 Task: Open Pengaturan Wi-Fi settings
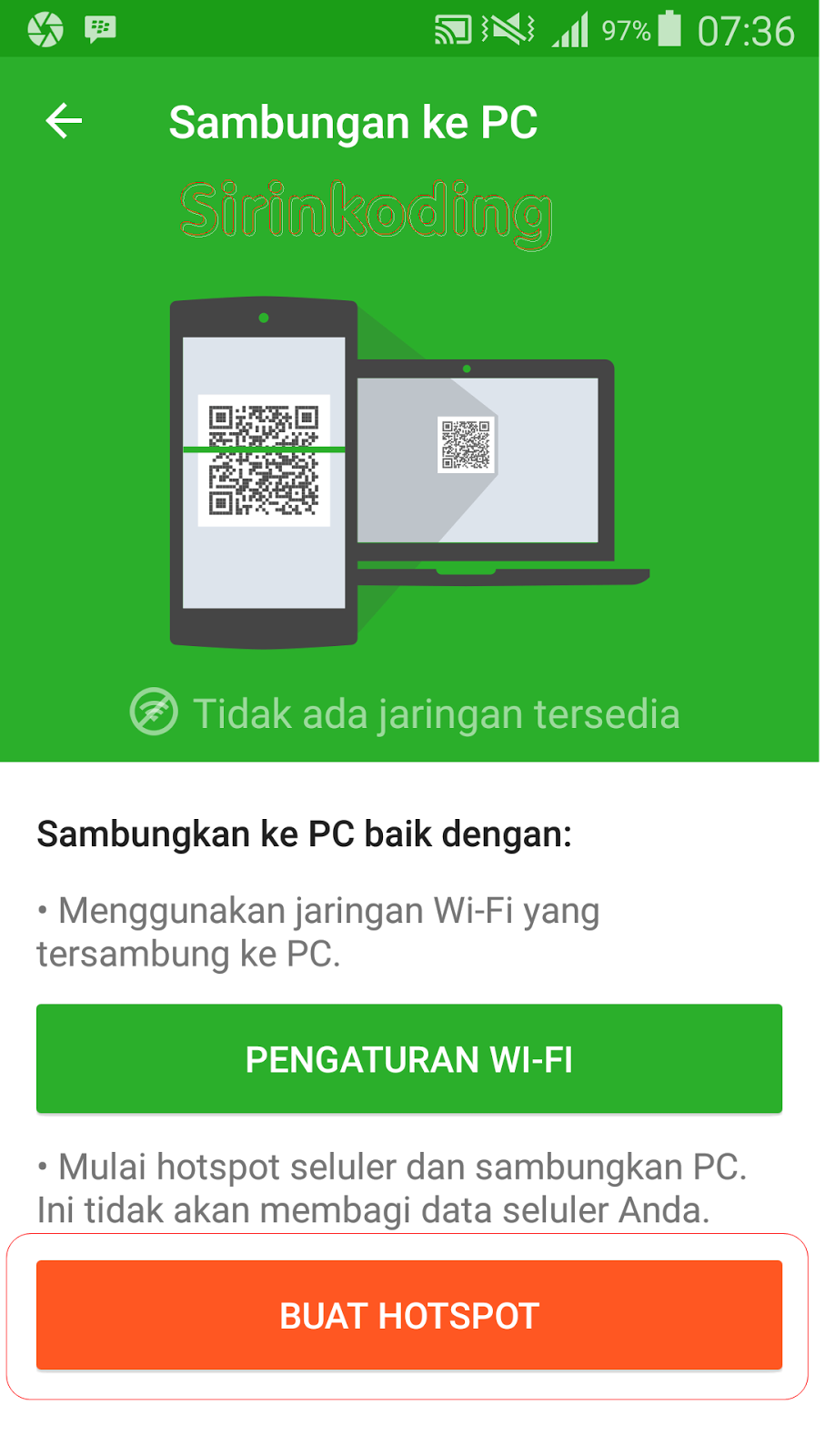[409, 1058]
